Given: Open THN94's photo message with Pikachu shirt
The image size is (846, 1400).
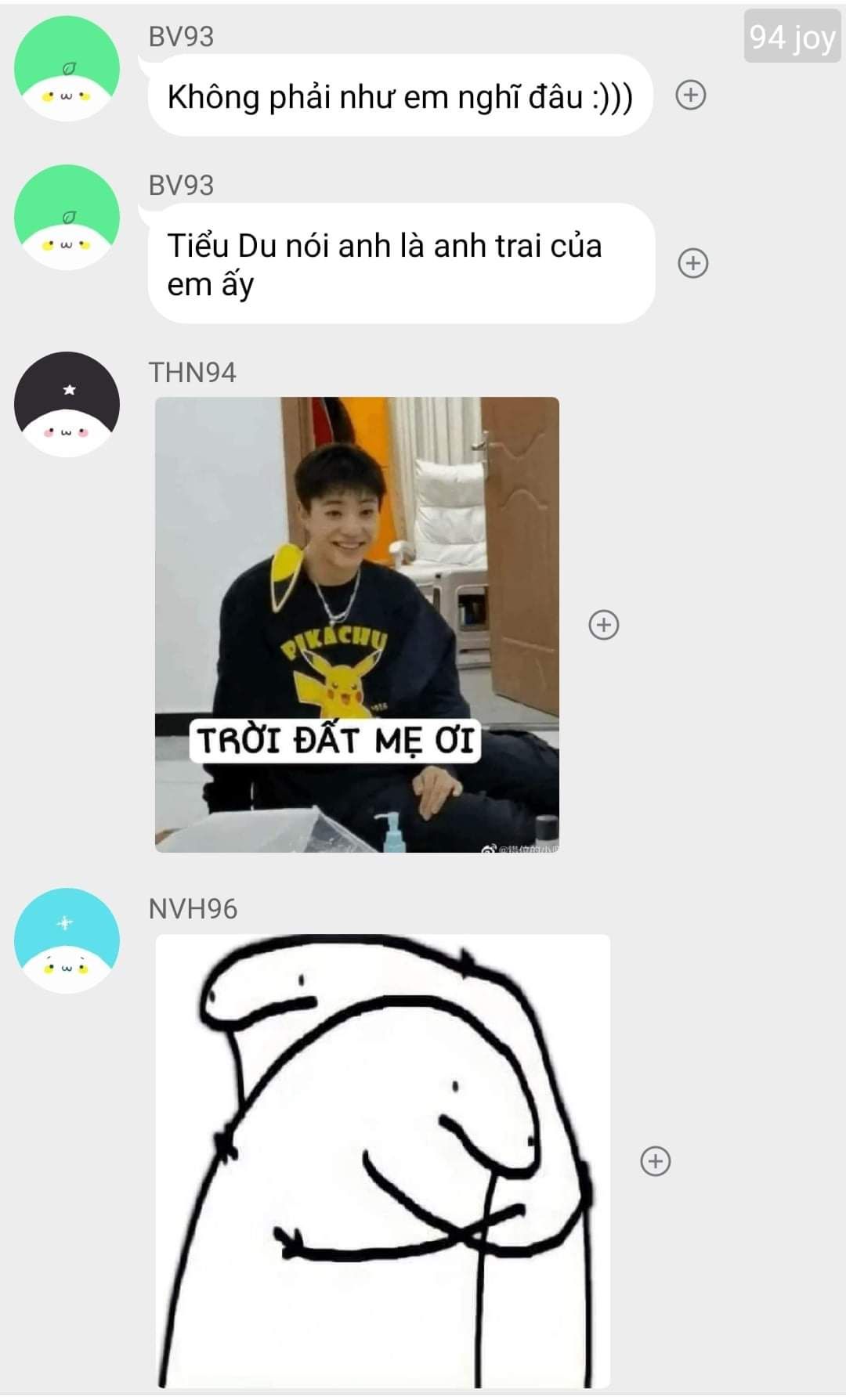Looking at the screenshot, I should pos(357,624).
